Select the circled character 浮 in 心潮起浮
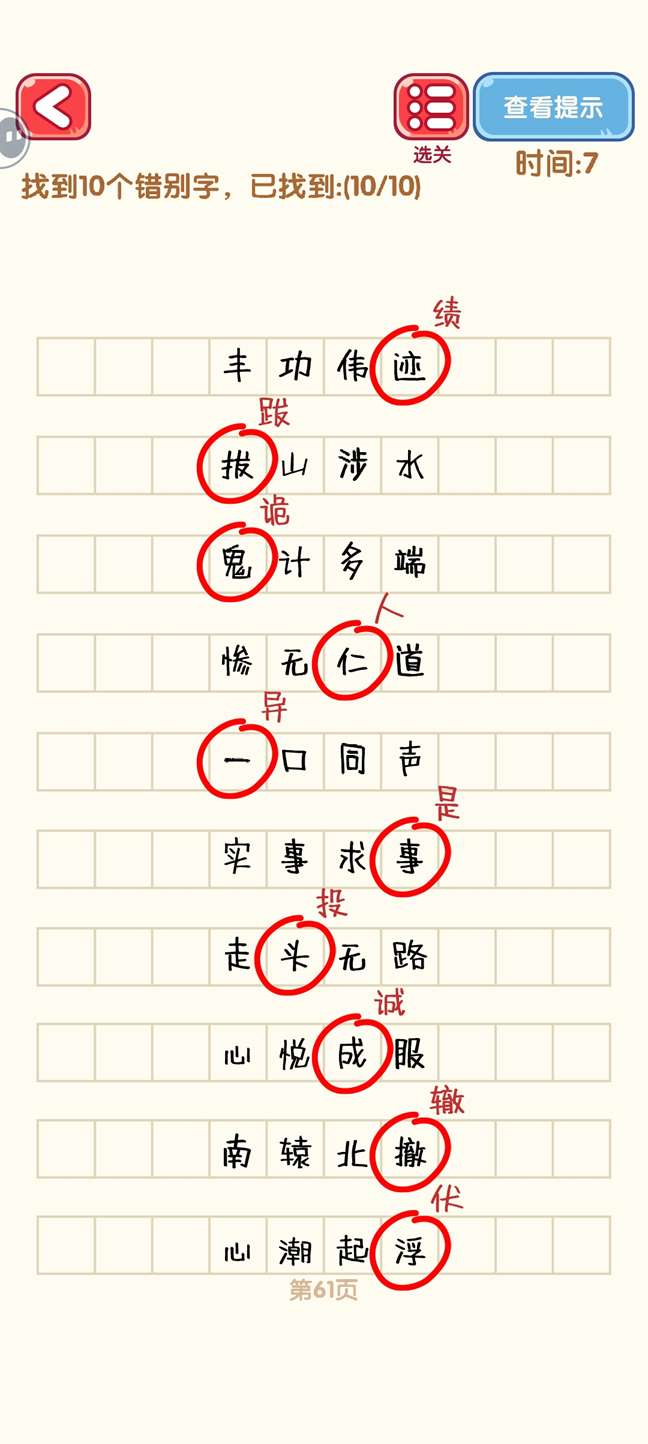Image resolution: width=648 pixels, height=1444 pixels. click(409, 1251)
